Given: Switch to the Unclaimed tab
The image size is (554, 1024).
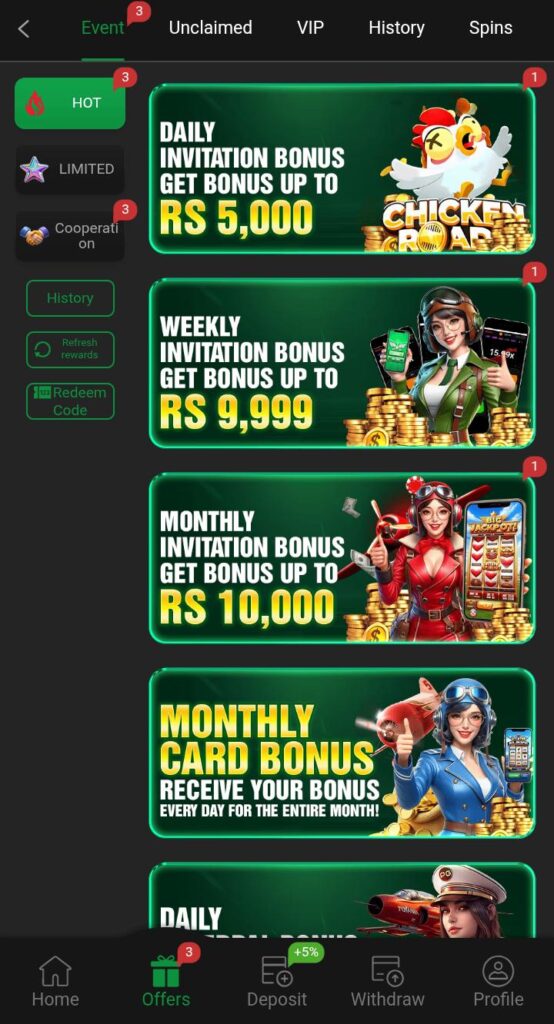Looking at the screenshot, I should (210, 27).
